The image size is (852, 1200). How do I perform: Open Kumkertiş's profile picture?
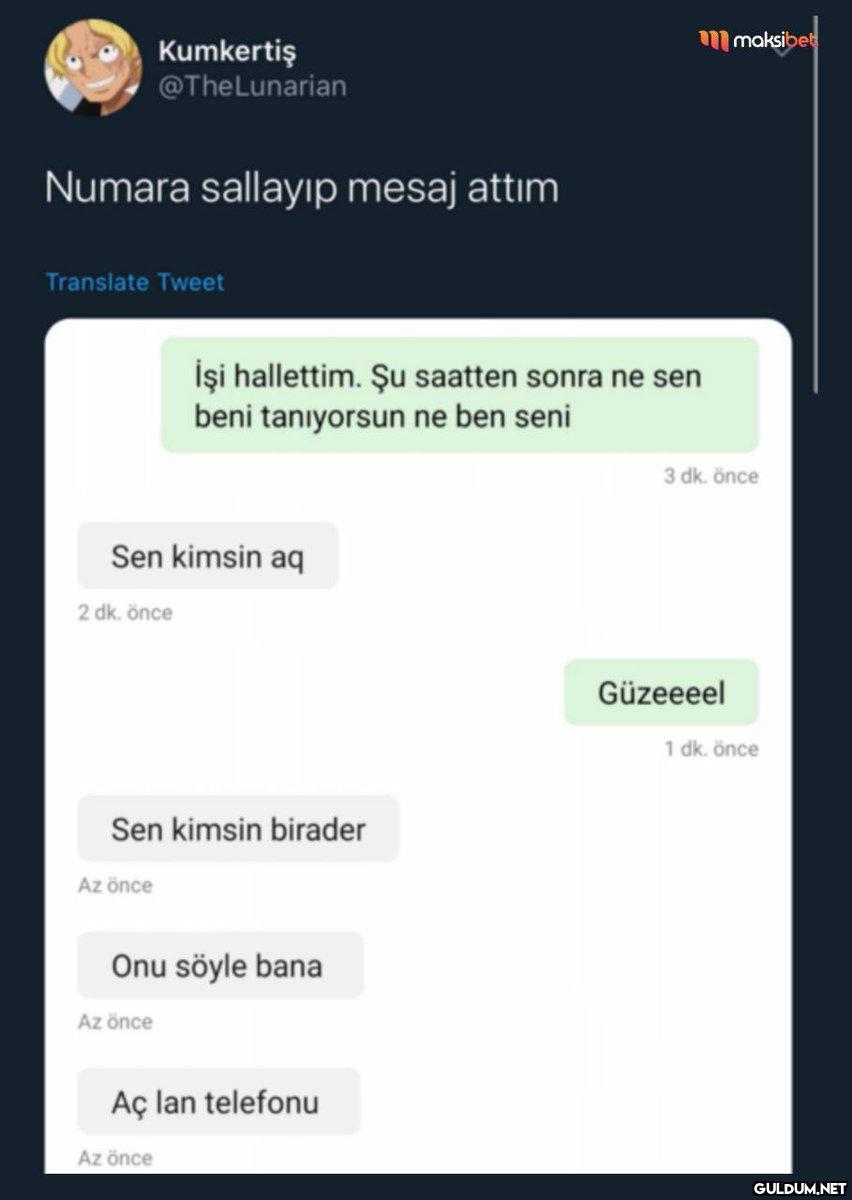click(x=92, y=68)
